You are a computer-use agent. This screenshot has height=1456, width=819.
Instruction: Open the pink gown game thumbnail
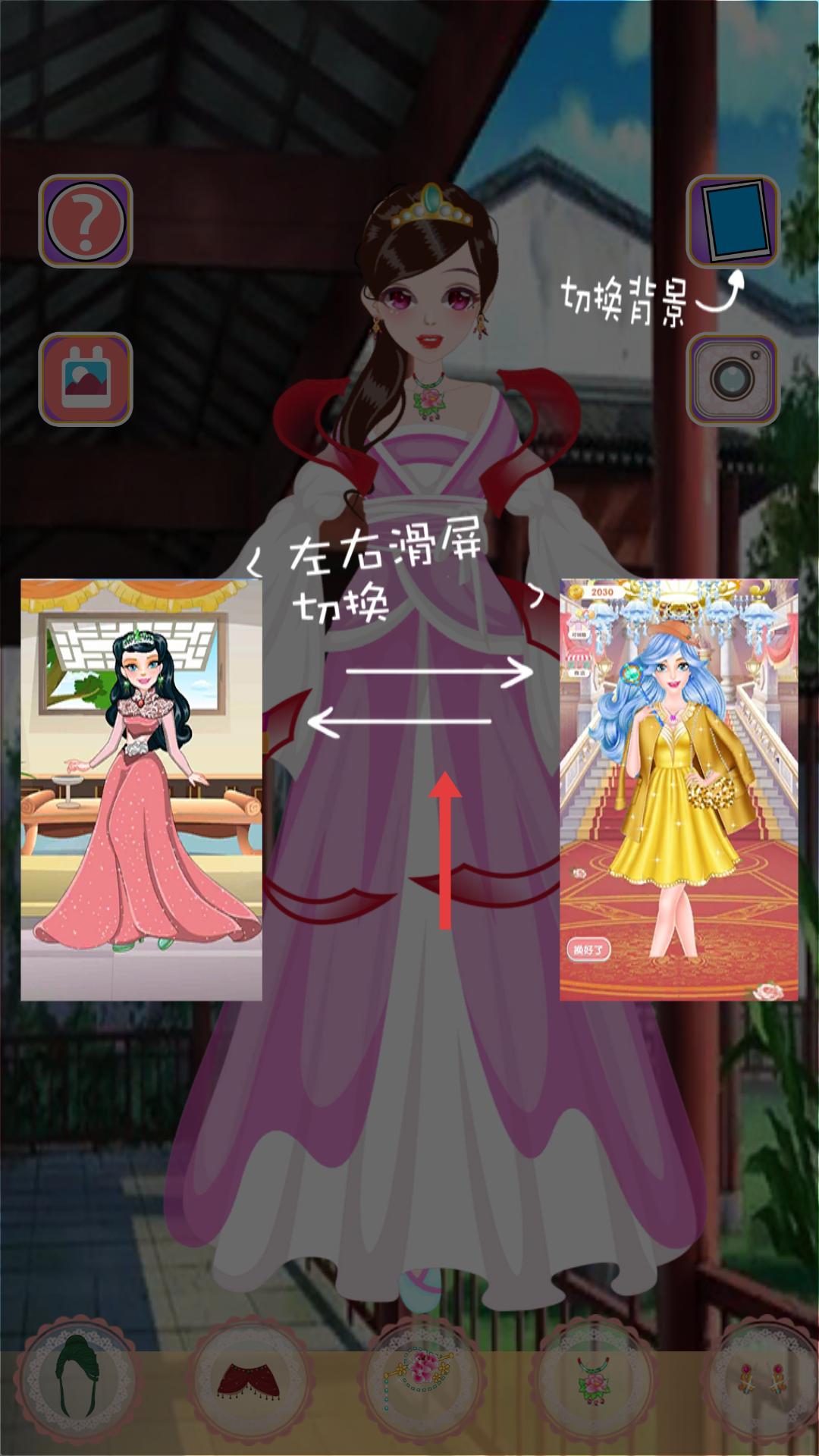141,789
